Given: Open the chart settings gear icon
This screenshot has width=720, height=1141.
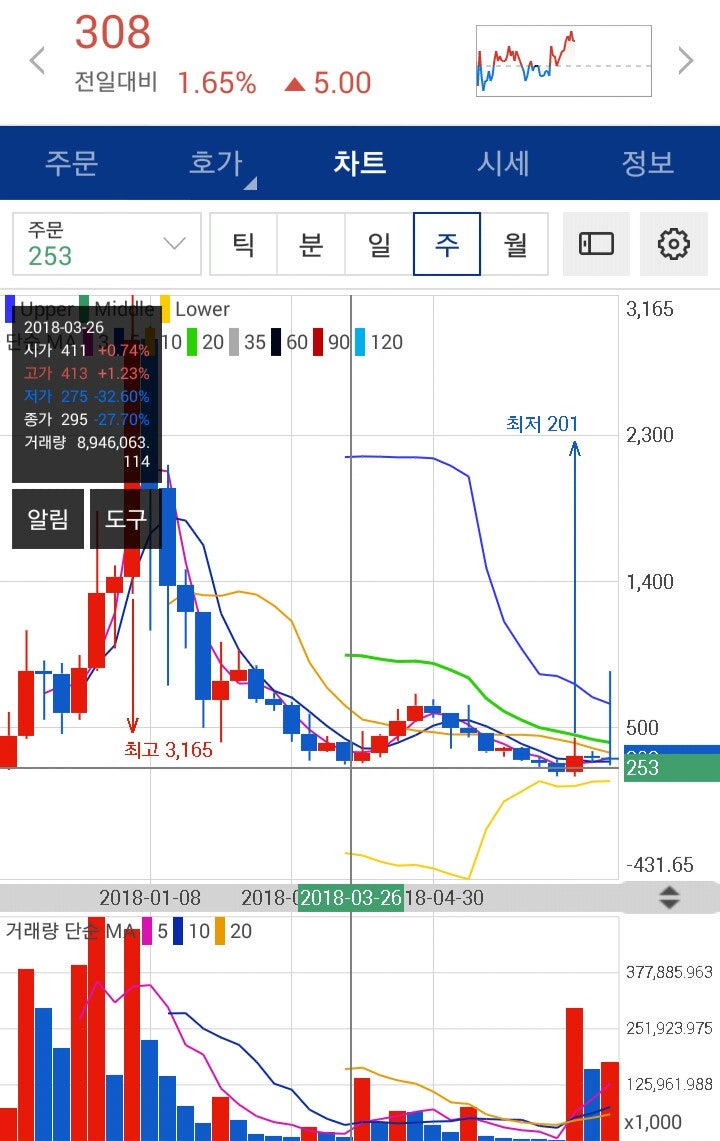Looking at the screenshot, I should point(674,243).
